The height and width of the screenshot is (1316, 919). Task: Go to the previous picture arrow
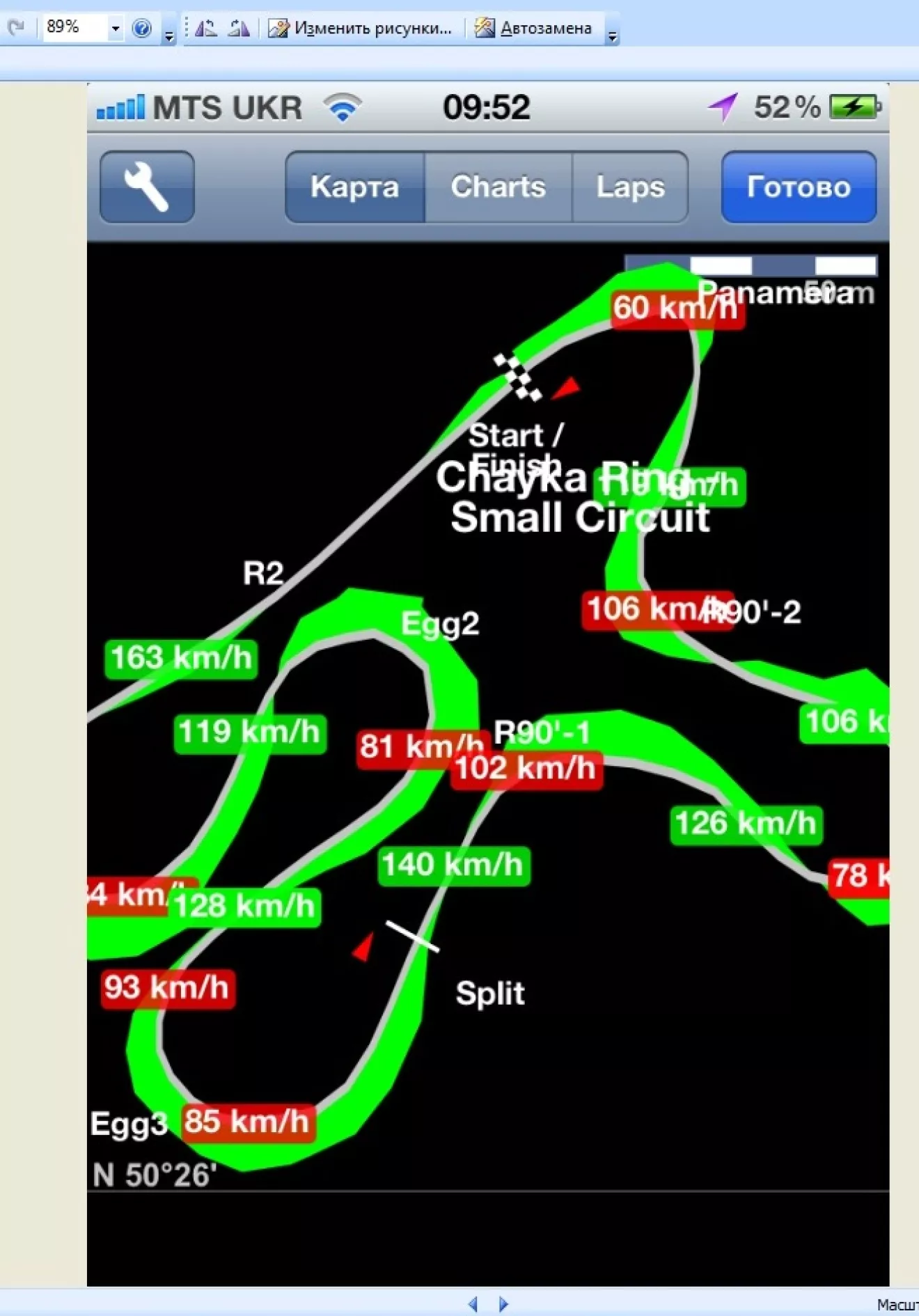click(x=473, y=1303)
